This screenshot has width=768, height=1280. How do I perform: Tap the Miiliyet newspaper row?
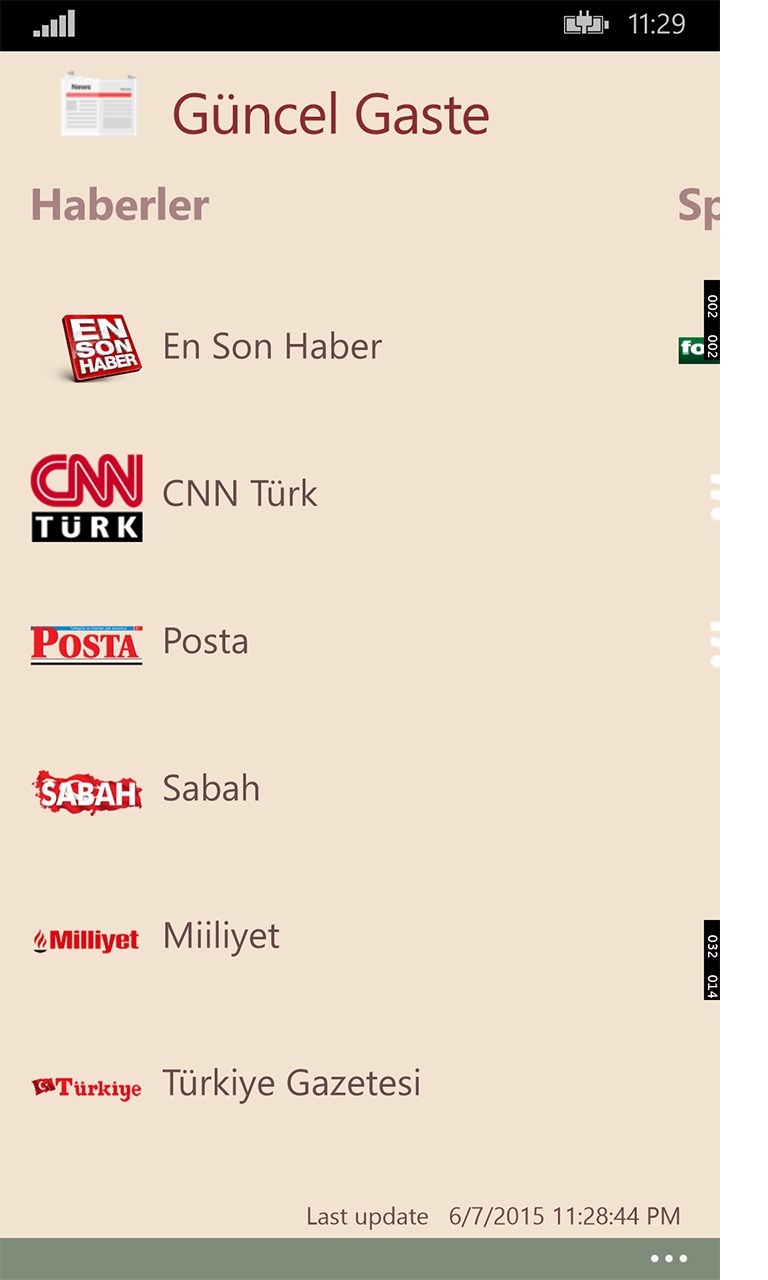[x=220, y=937]
